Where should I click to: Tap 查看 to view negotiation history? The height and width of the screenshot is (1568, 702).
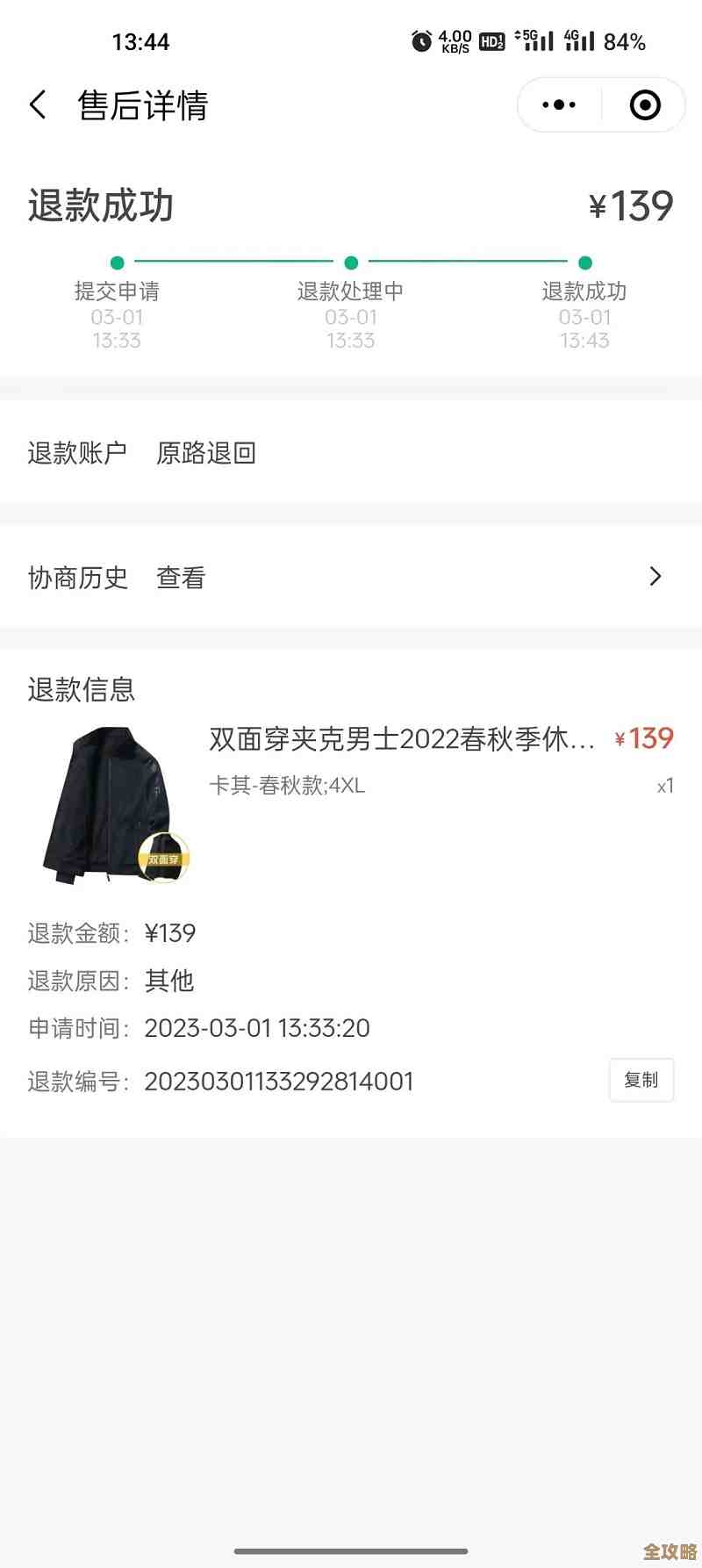[179, 578]
